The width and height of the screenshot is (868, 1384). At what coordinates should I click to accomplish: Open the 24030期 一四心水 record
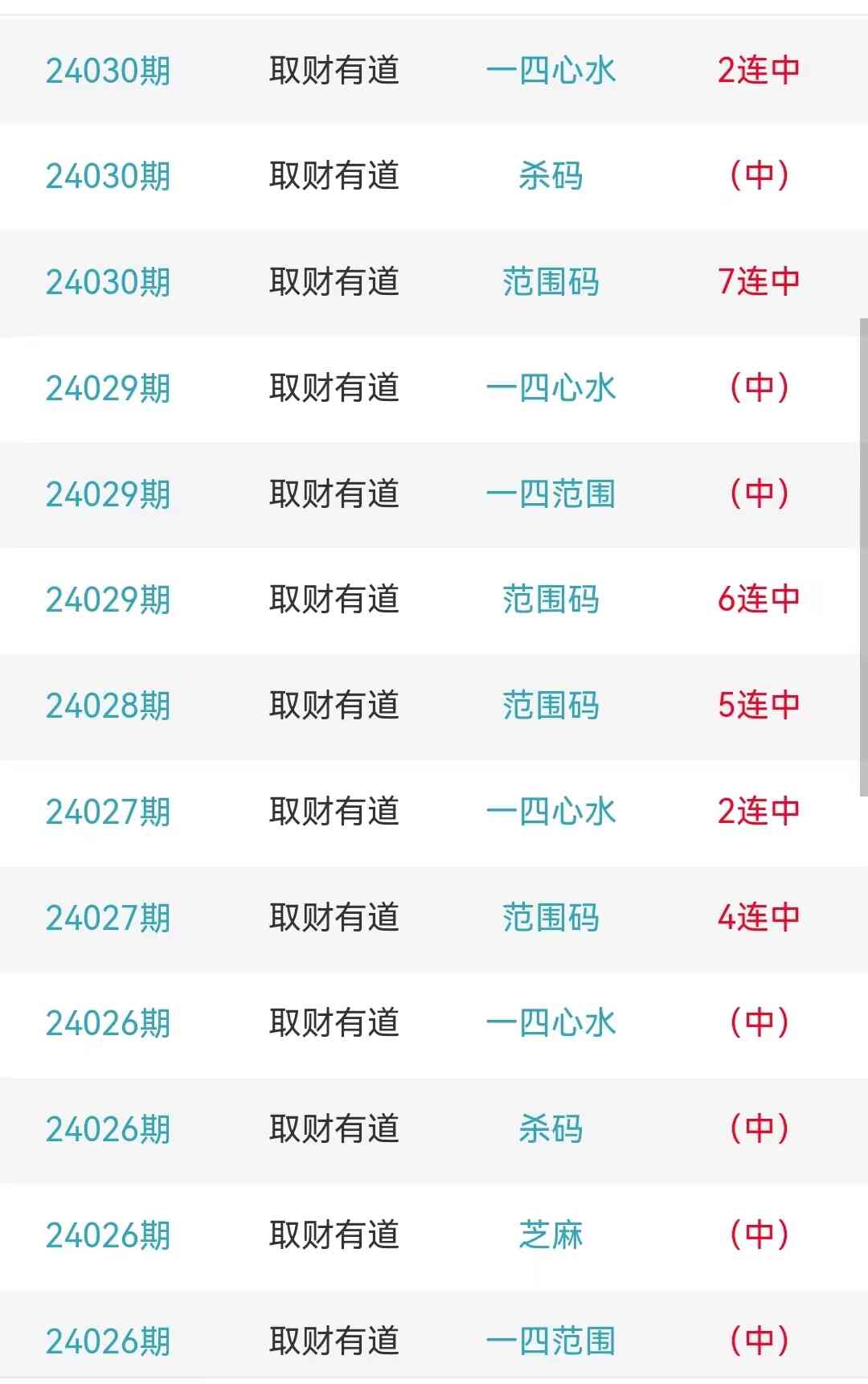(x=551, y=71)
